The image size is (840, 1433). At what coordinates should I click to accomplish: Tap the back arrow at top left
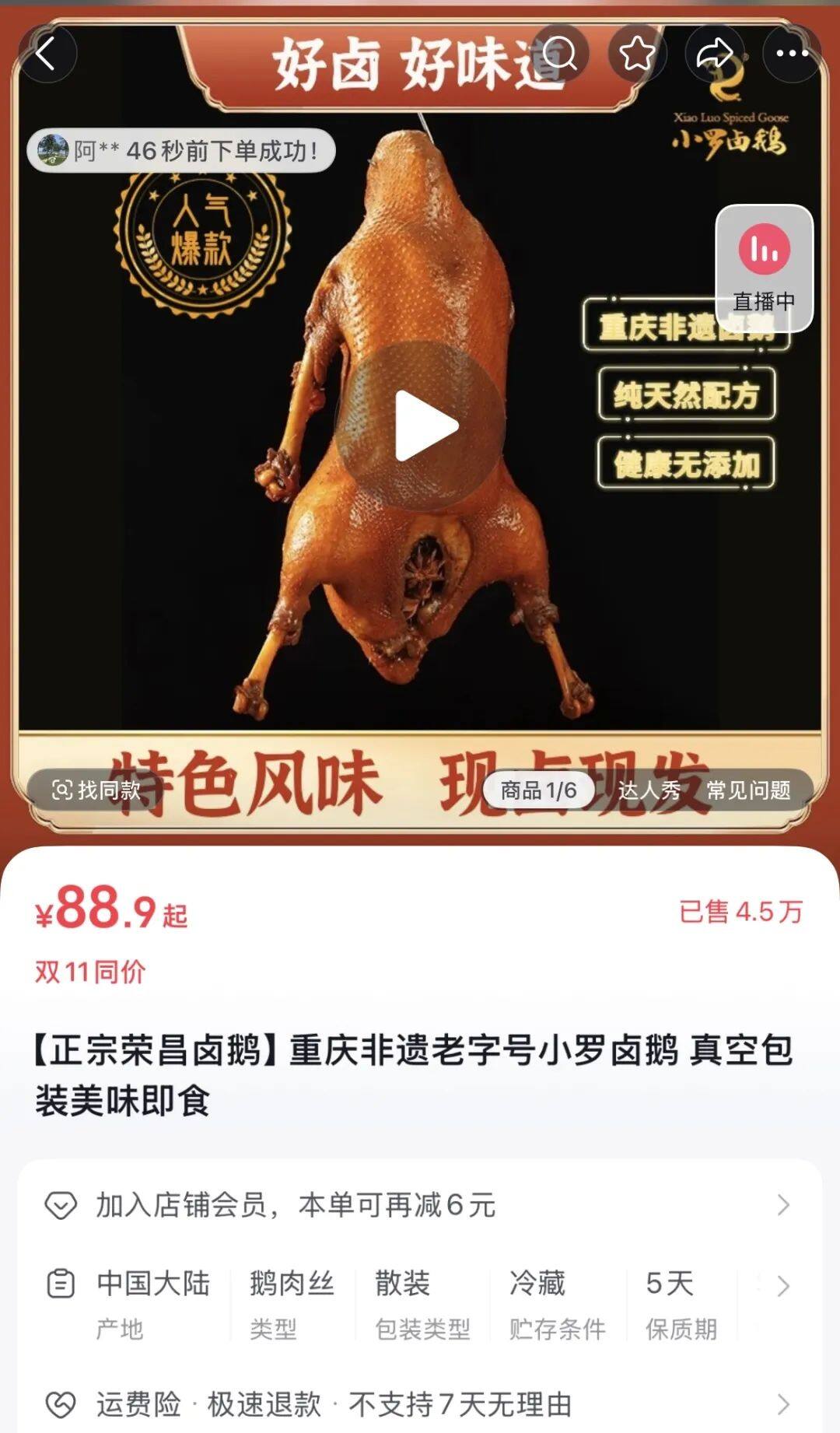pyautogui.click(x=48, y=54)
